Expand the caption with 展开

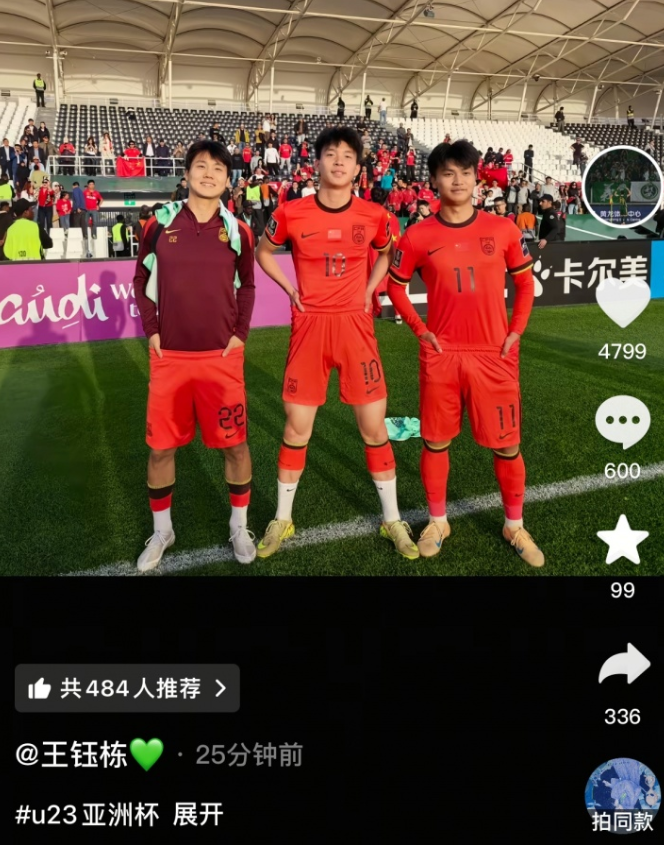click(198, 814)
